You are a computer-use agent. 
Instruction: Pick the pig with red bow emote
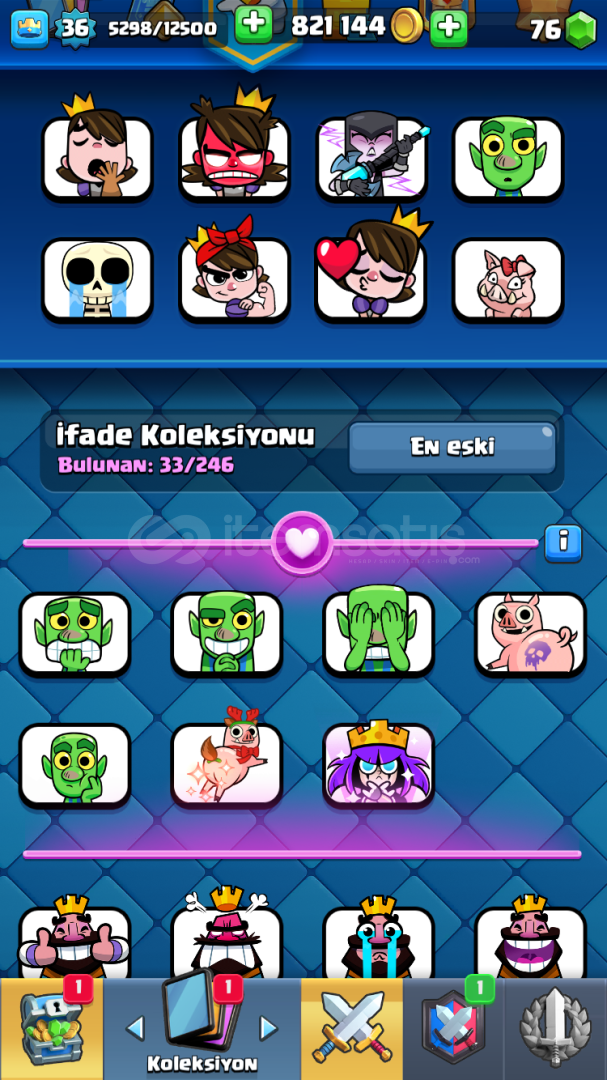pos(507,279)
